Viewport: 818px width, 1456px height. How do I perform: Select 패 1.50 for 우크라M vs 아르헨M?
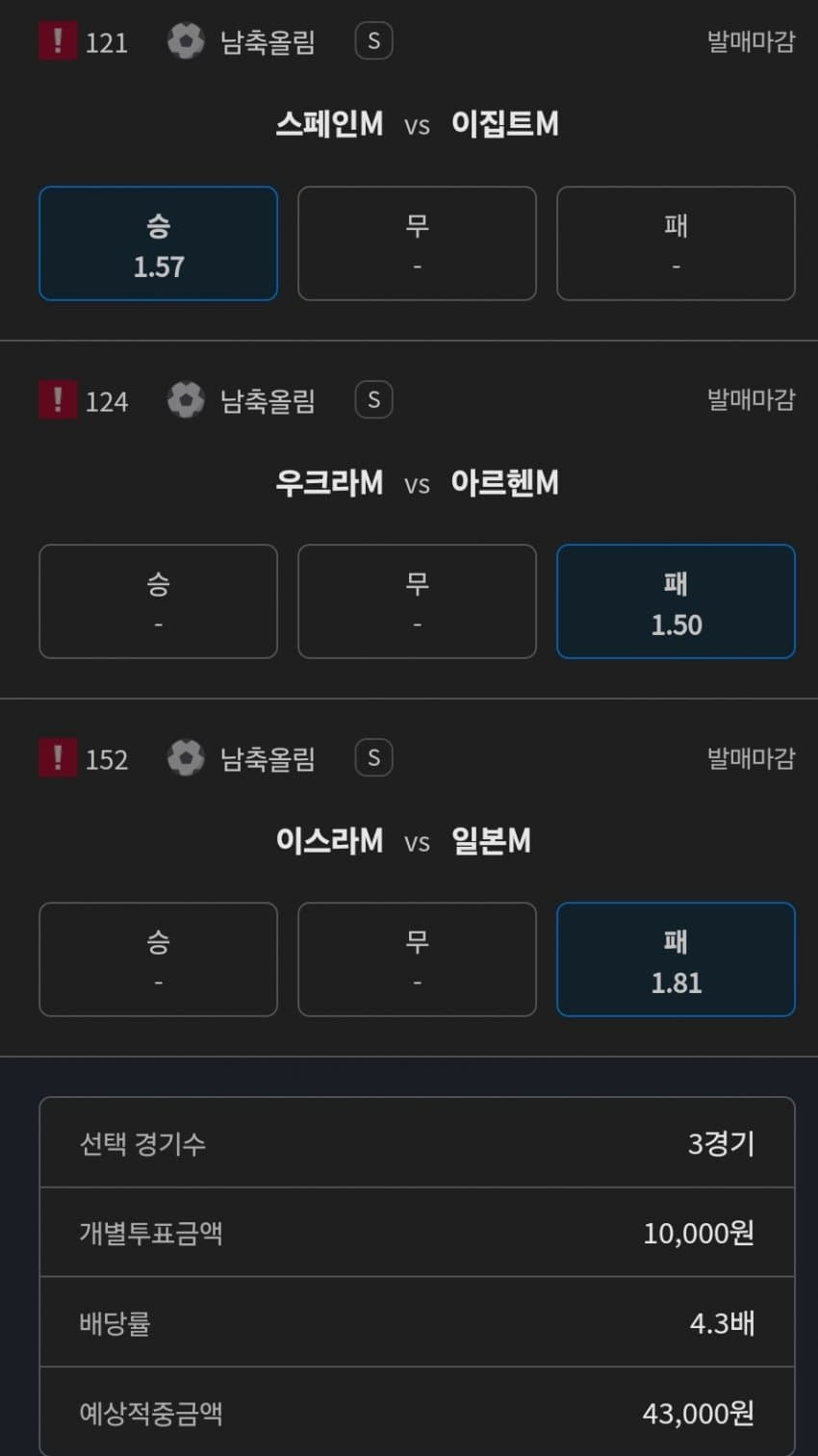tap(676, 601)
